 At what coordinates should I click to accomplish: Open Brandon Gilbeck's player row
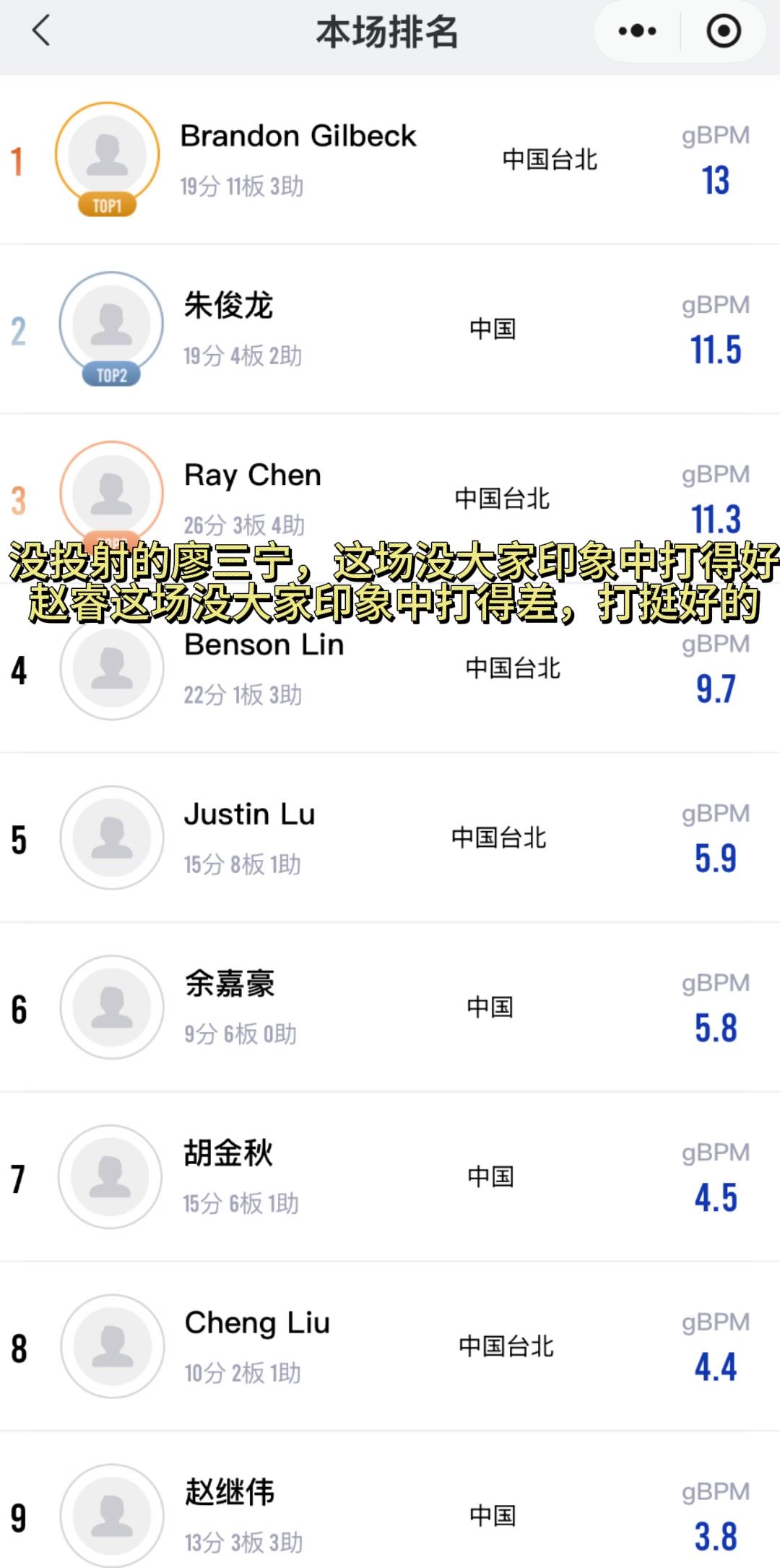(390, 160)
